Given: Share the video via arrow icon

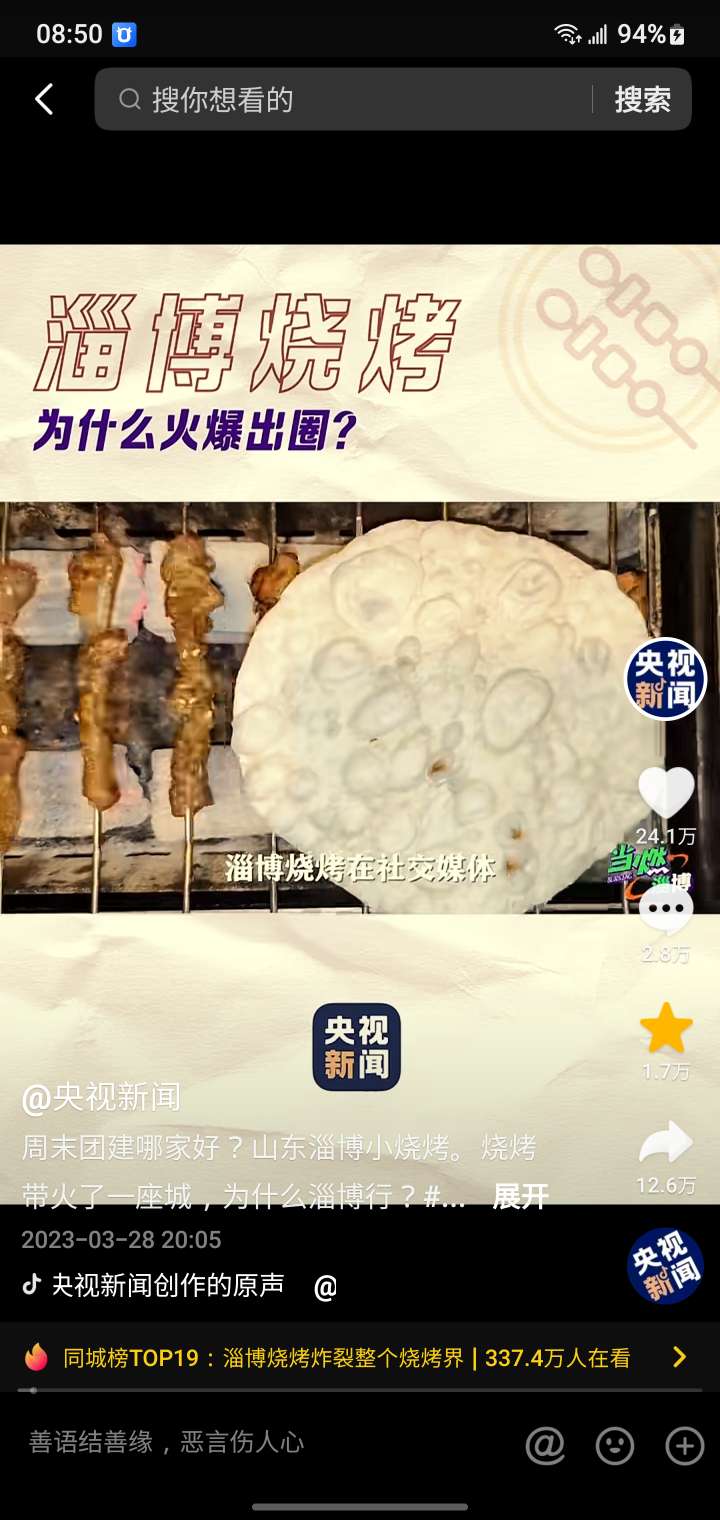Looking at the screenshot, I should 666,1143.
